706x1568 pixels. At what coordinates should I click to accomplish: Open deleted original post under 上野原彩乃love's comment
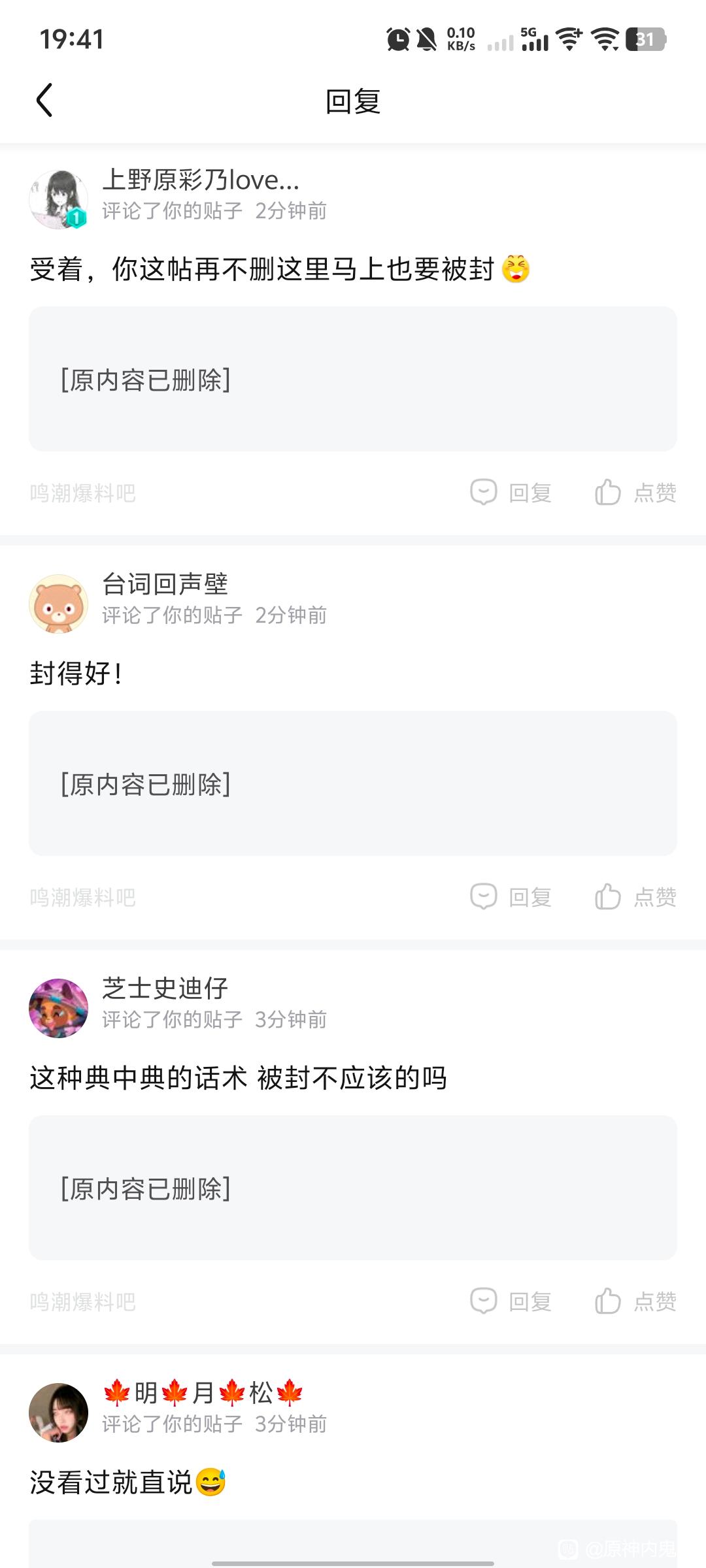tap(353, 379)
